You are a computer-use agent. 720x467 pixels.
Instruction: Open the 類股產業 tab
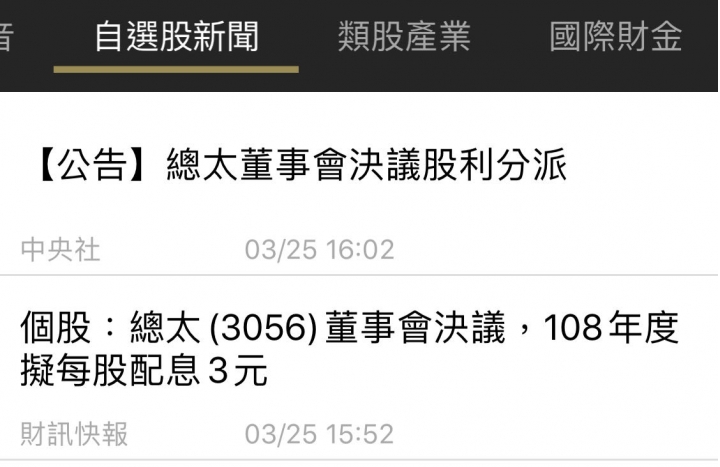pos(404,37)
